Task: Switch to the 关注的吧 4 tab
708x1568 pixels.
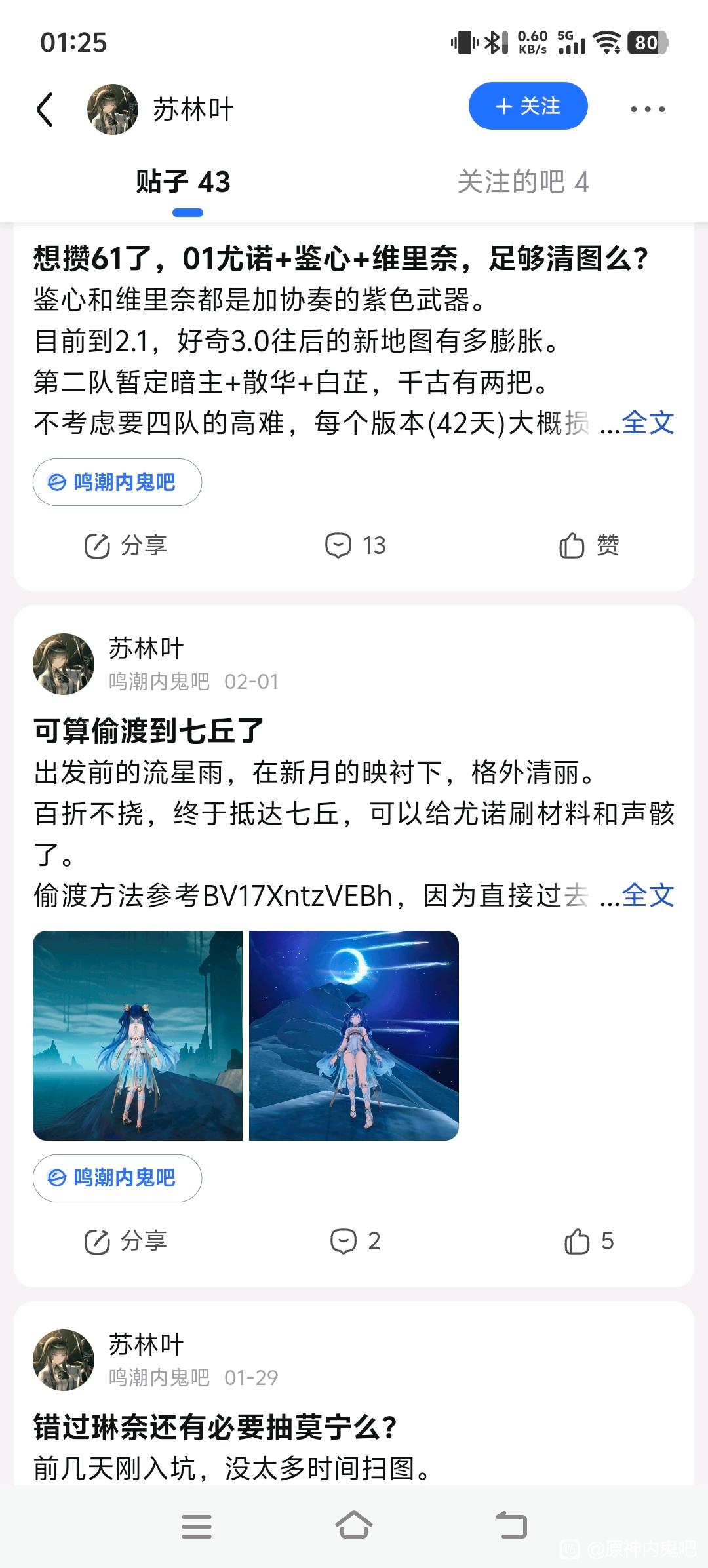Action: coord(522,182)
